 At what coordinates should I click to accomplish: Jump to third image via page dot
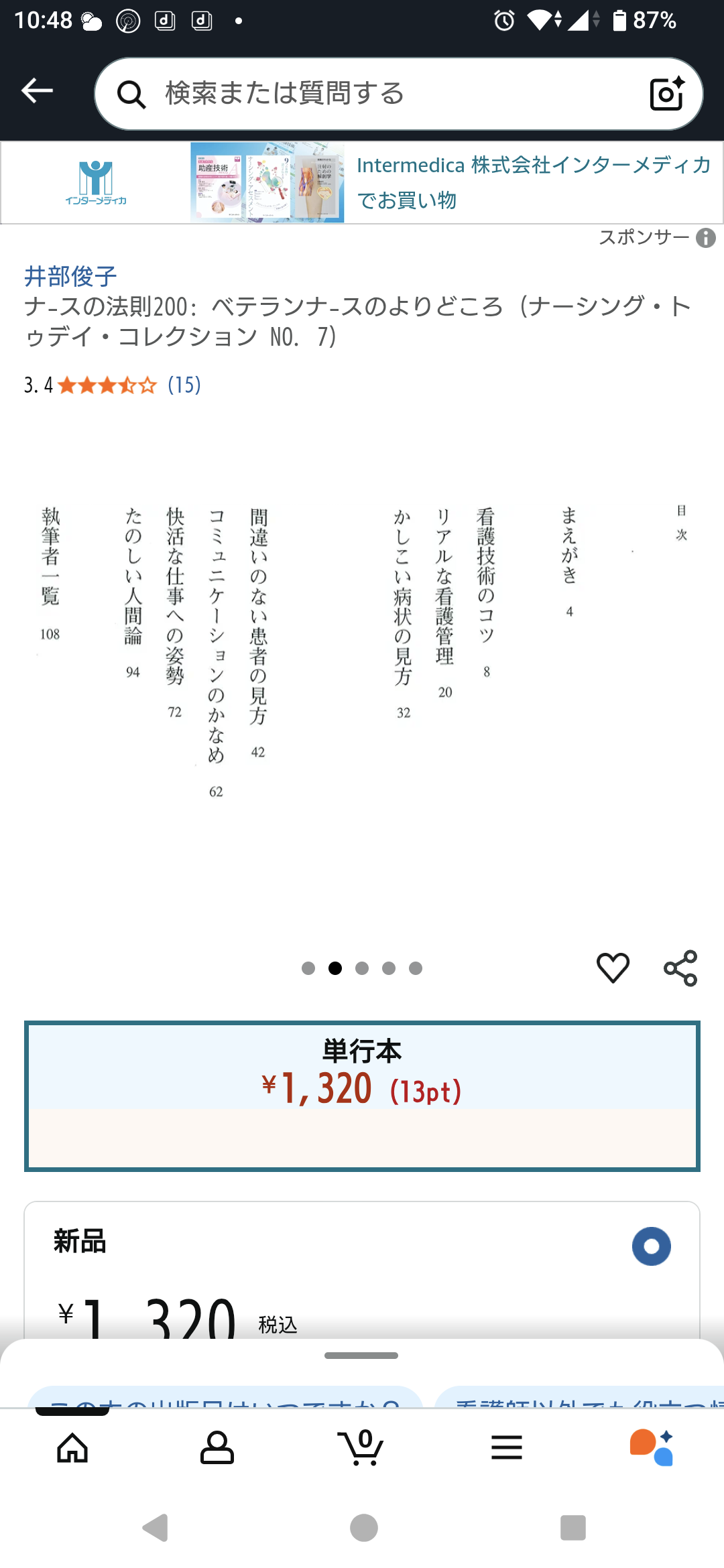[362, 968]
